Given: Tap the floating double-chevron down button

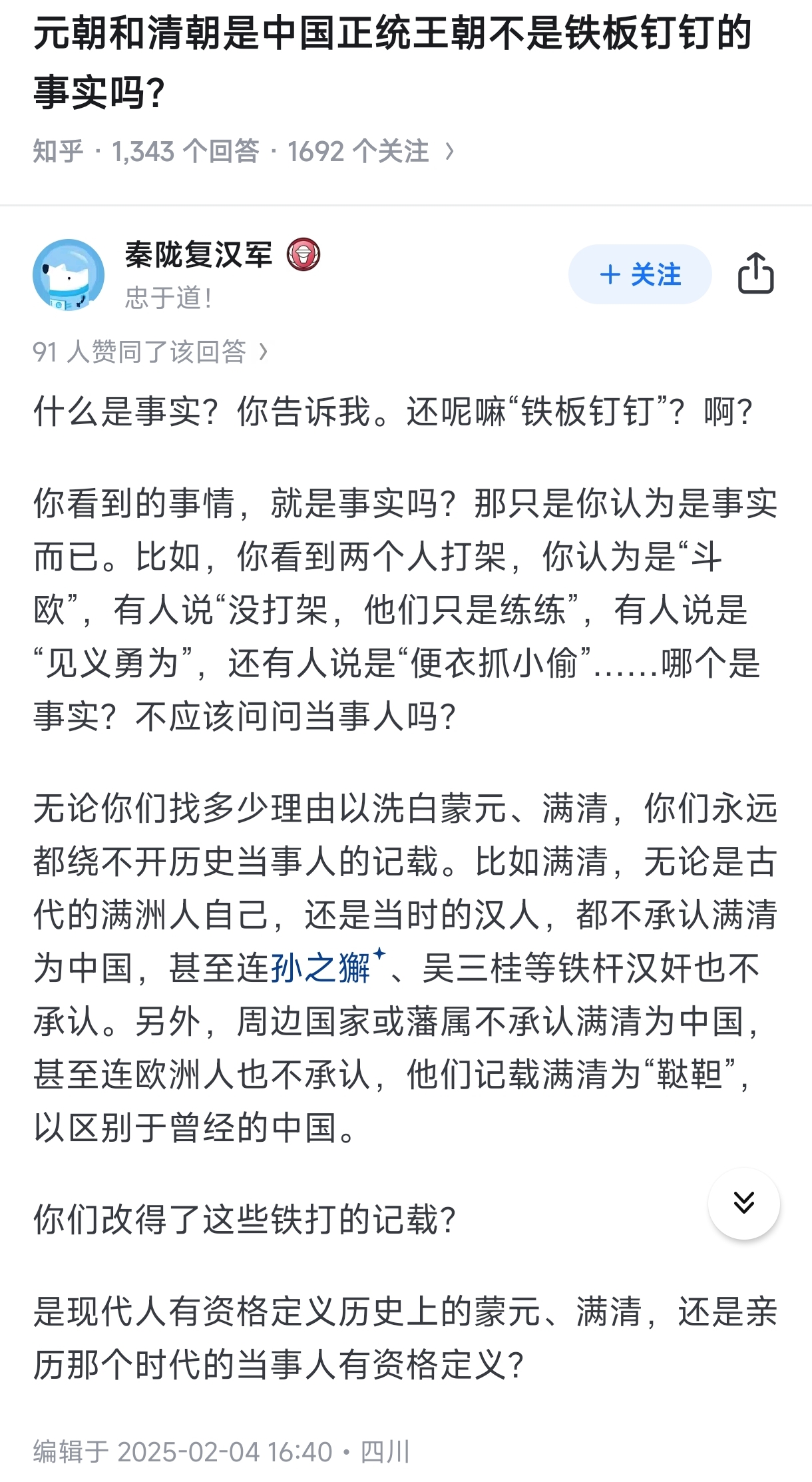Looking at the screenshot, I should pos(743,1203).
